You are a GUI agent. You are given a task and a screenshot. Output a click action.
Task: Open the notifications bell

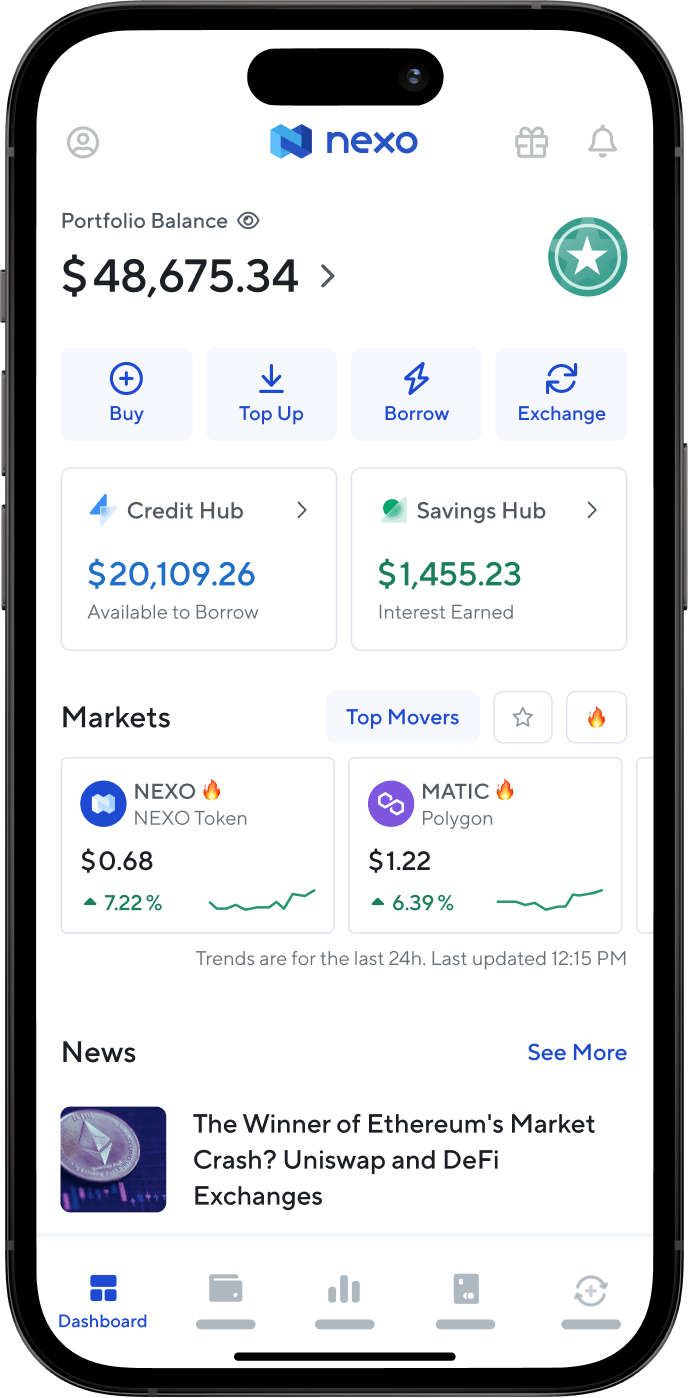point(602,142)
